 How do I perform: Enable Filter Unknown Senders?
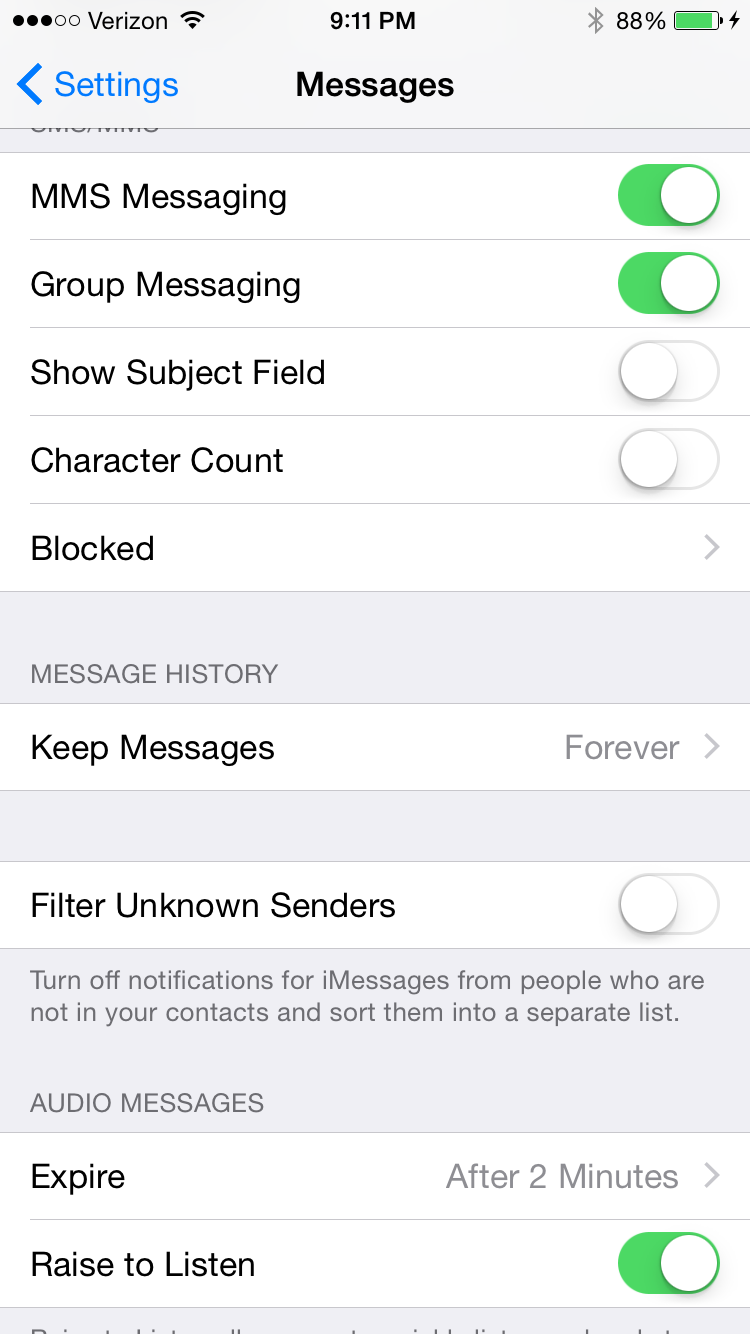coord(668,905)
